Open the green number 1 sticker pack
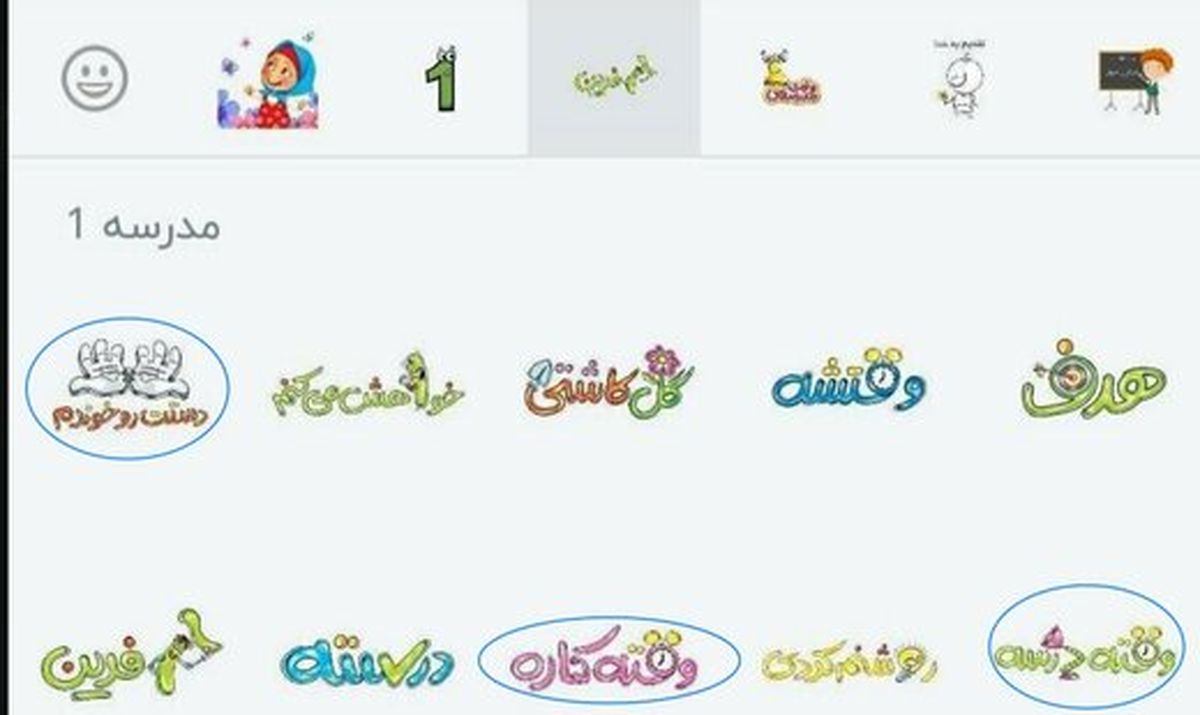This screenshot has height=715, width=1200. (443, 80)
